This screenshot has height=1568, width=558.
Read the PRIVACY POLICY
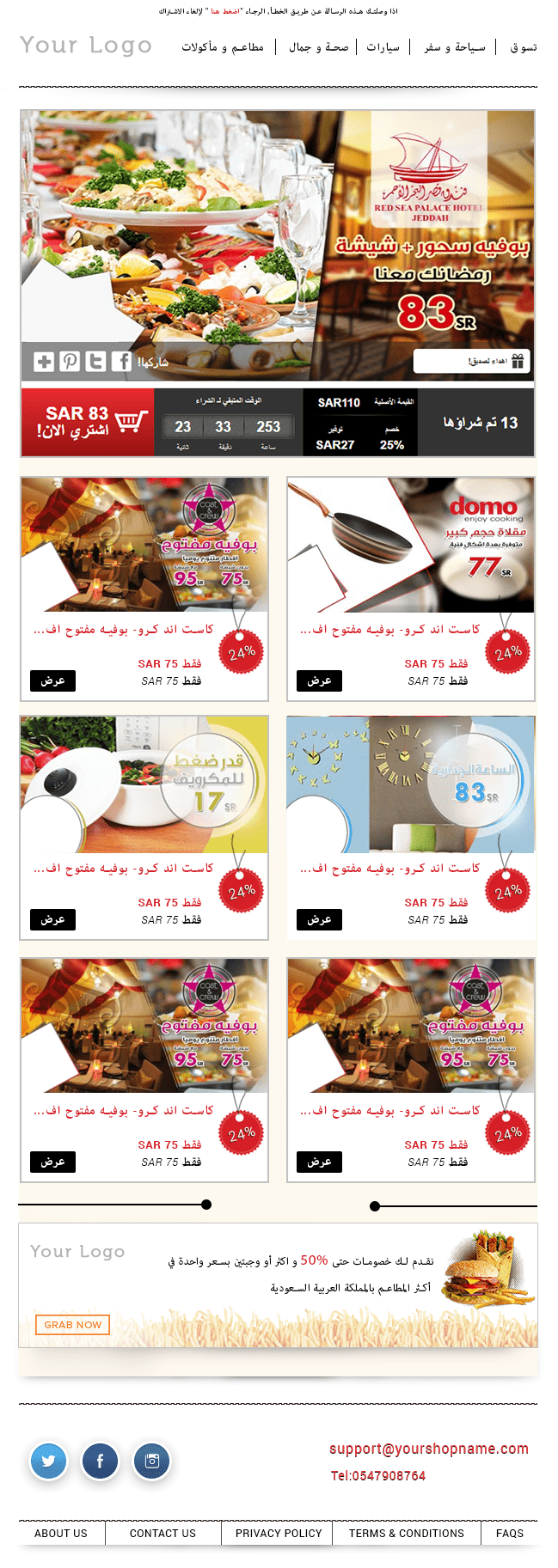point(278,1533)
